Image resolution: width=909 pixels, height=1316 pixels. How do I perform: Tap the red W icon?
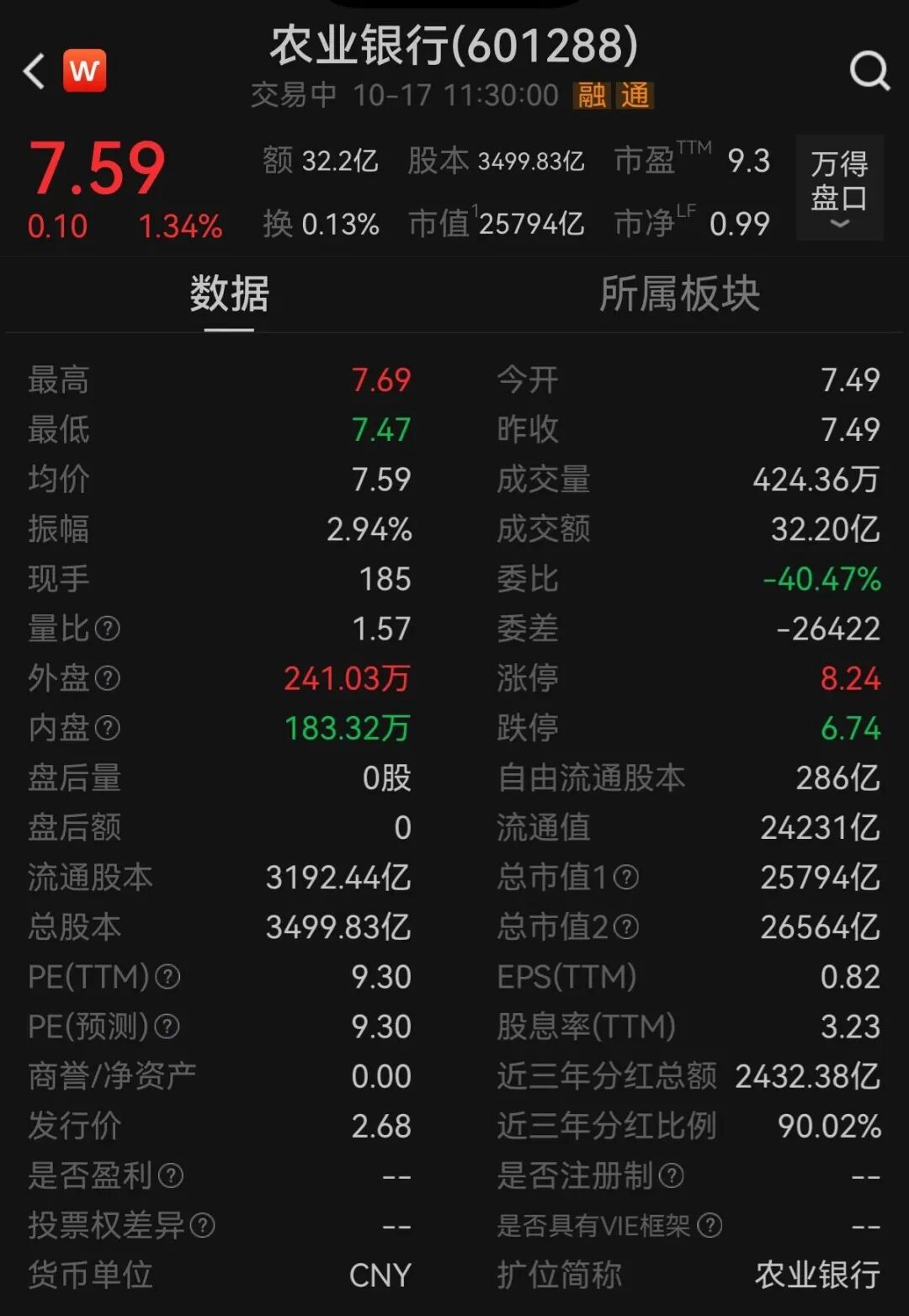[x=85, y=71]
